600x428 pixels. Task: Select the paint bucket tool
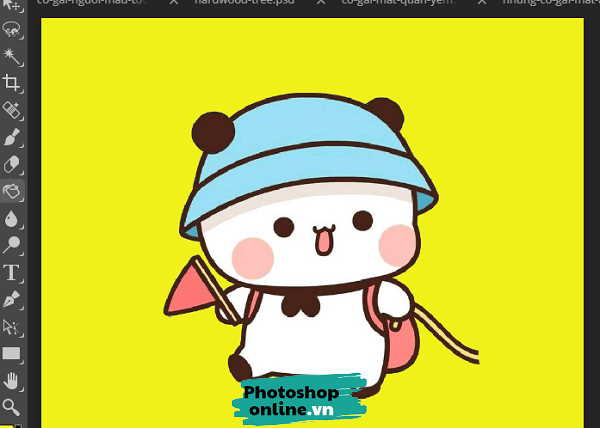click(12, 191)
